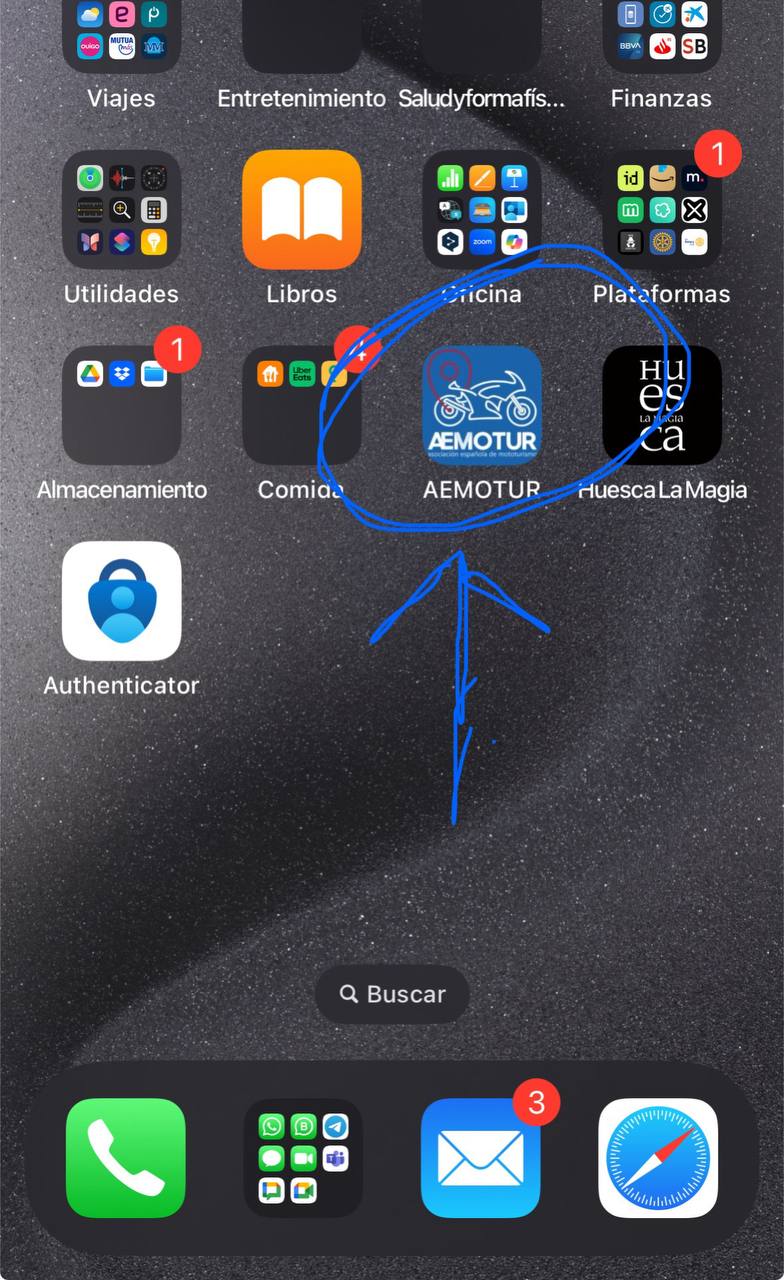Open the messaging apps folder in dock
Image resolution: width=784 pixels, height=1280 pixels.
pos(303,1158)
